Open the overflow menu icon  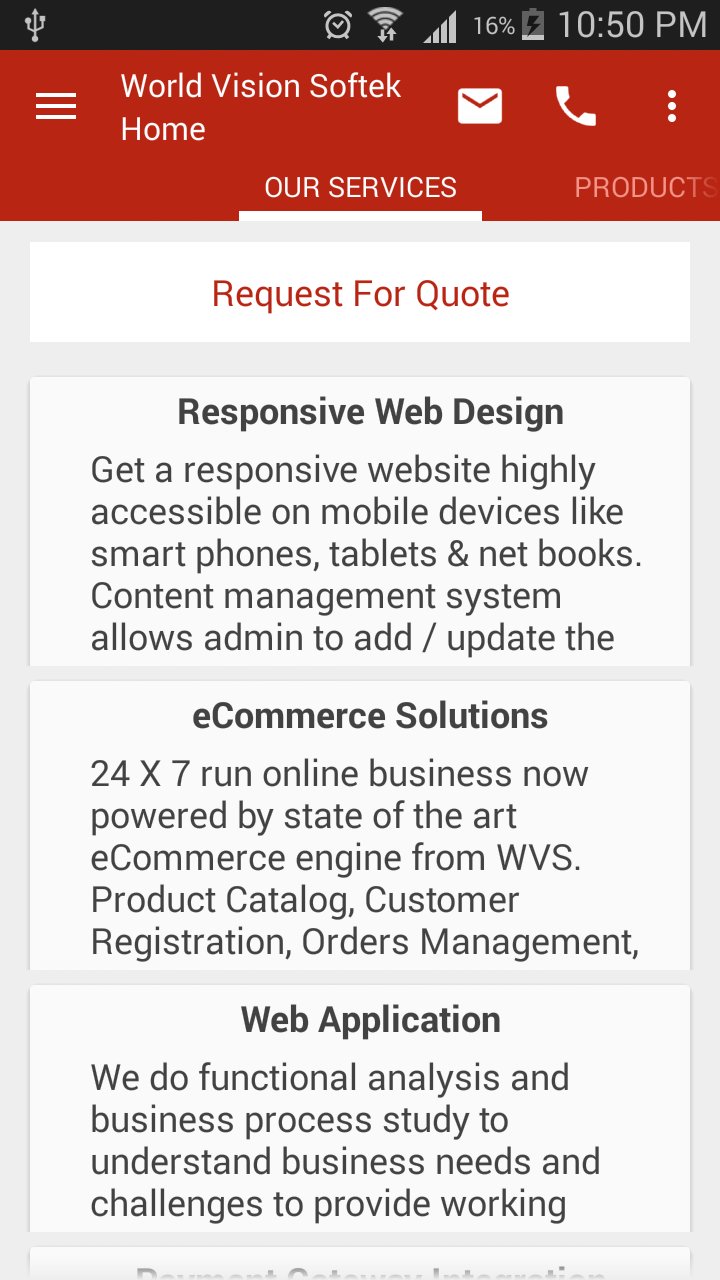point(671,104)
